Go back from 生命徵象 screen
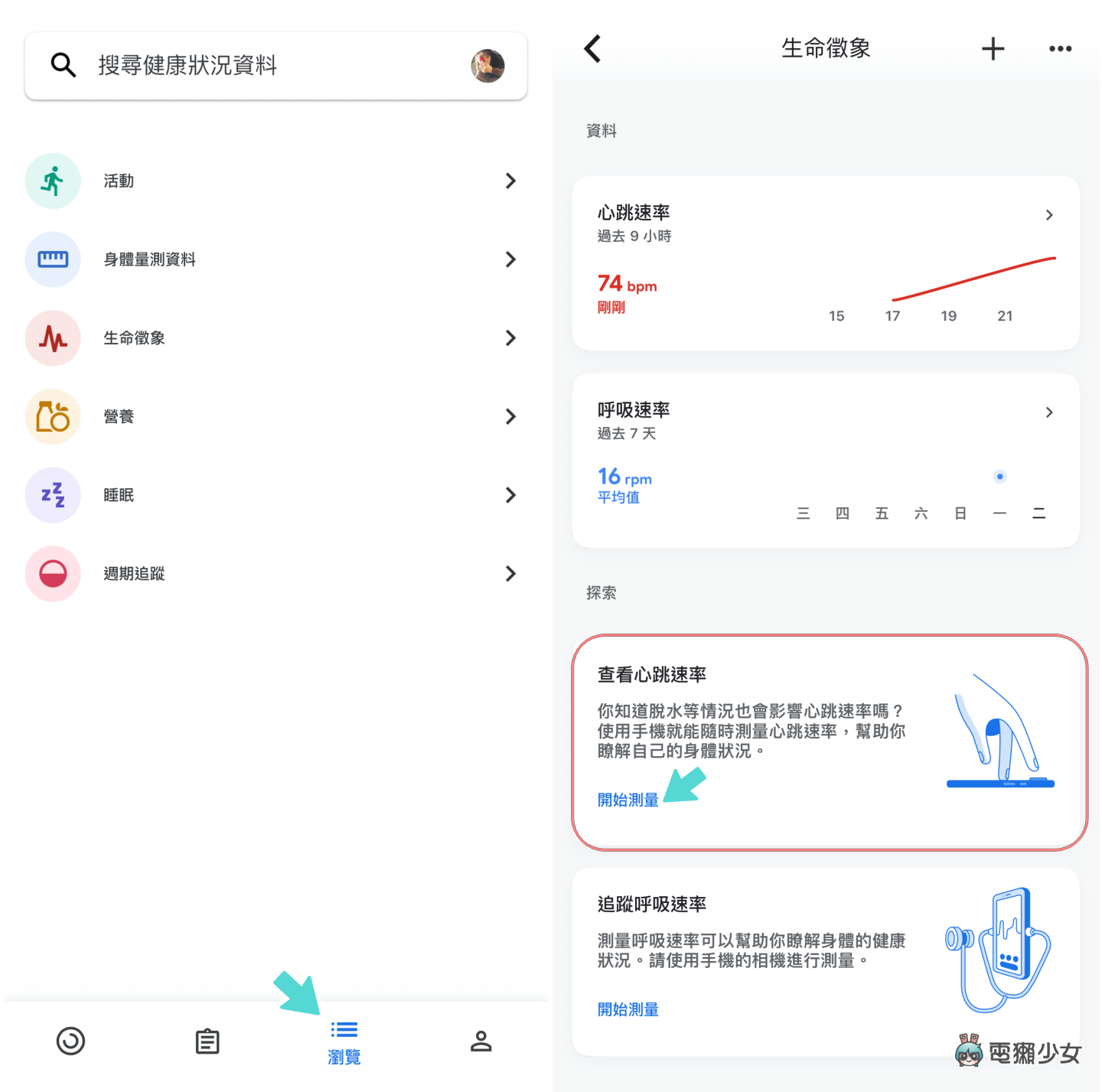Viewport: 1102px width, 1092px height. pyautogui.click(x=593, y=49)
